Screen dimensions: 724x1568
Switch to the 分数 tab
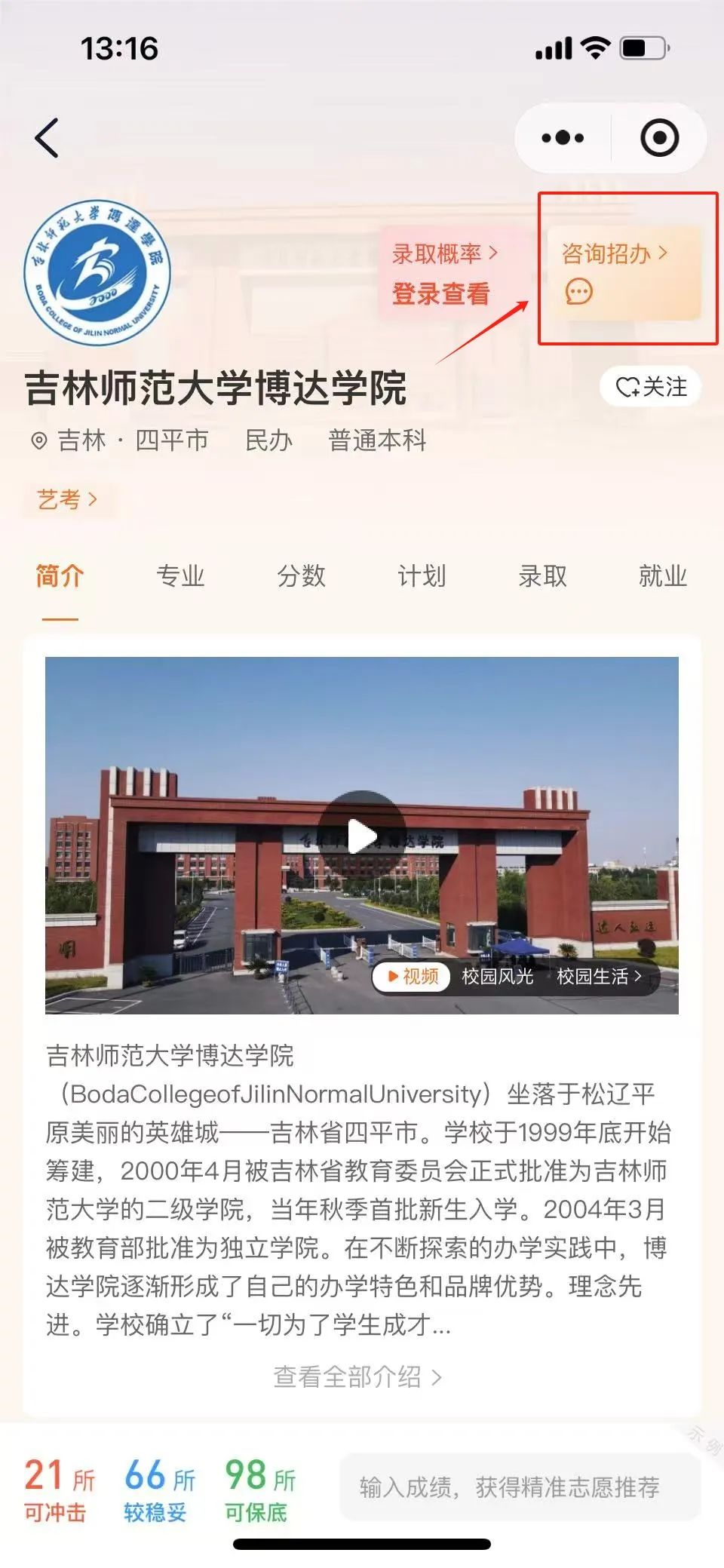point(301,576)
